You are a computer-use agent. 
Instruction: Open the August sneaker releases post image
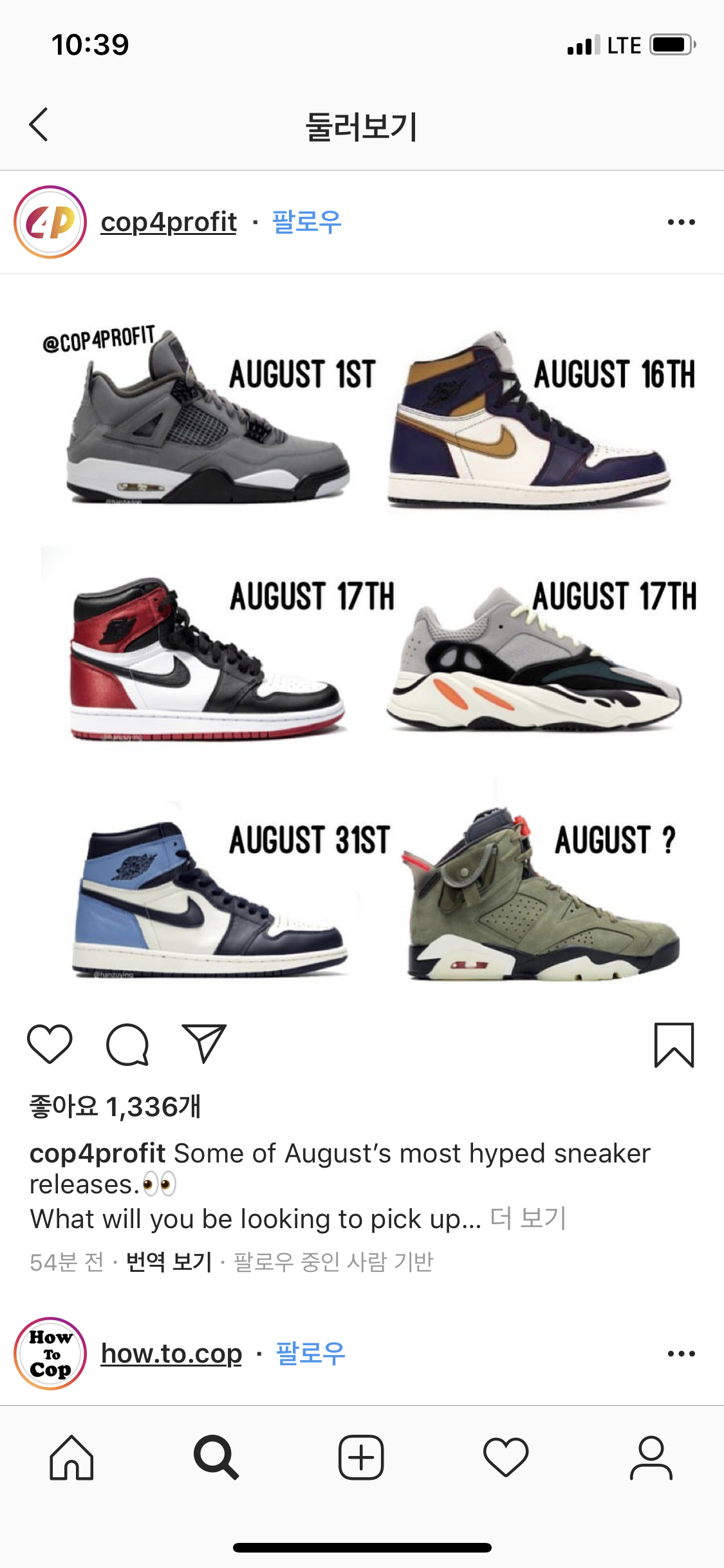362,644
